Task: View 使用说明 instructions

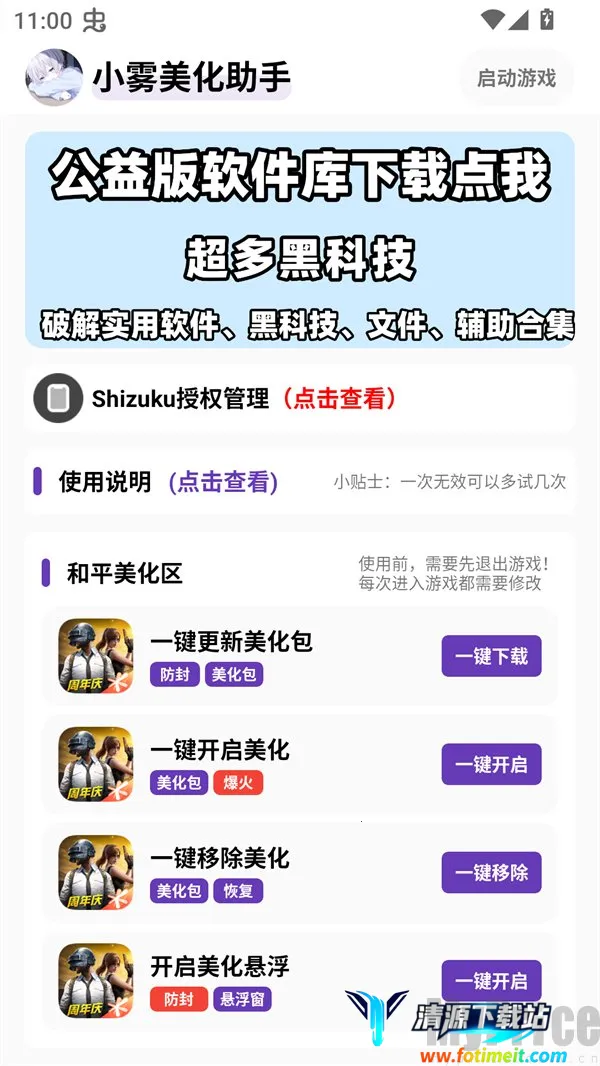Action: coord(222,482)
